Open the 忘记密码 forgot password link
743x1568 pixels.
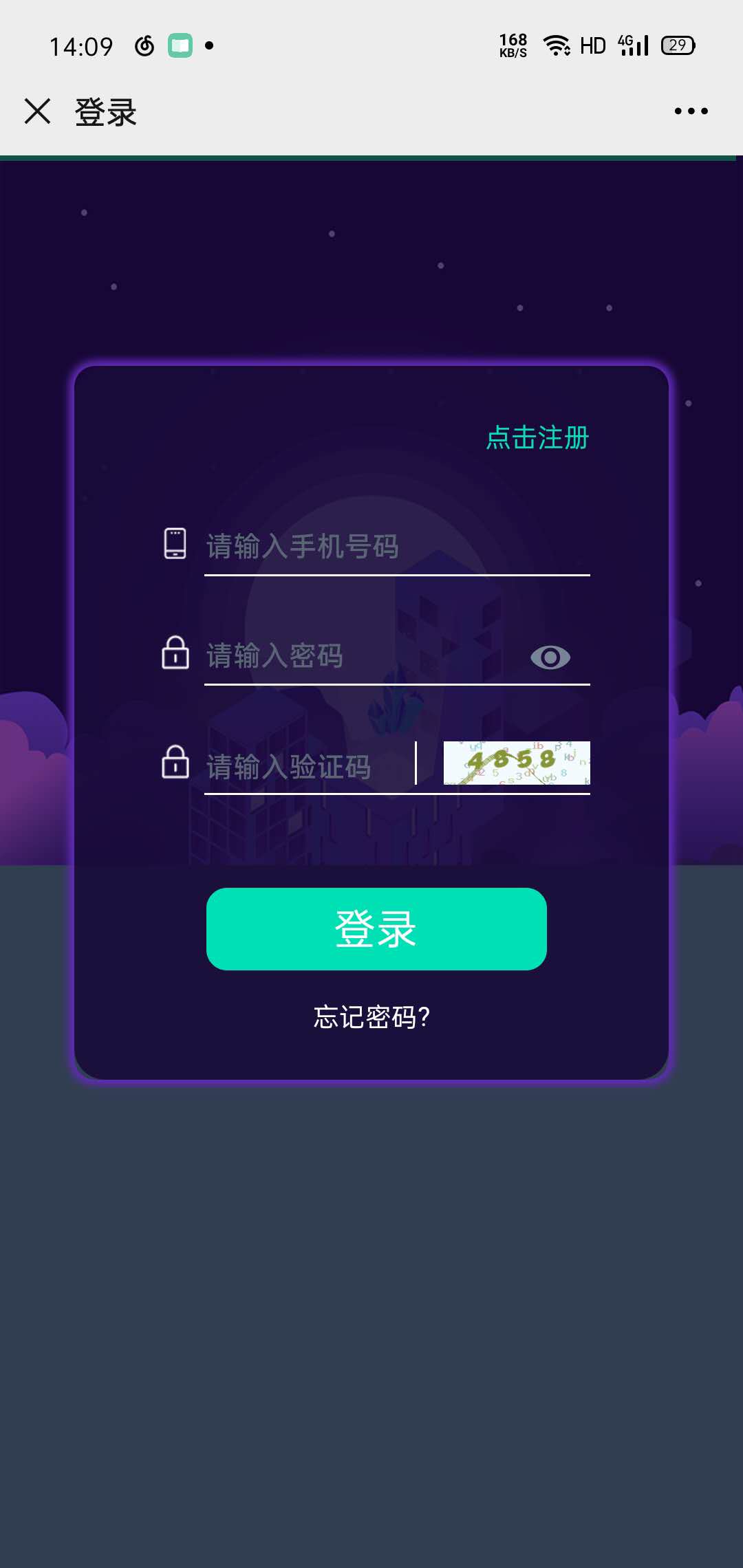tap(371, 1016)
